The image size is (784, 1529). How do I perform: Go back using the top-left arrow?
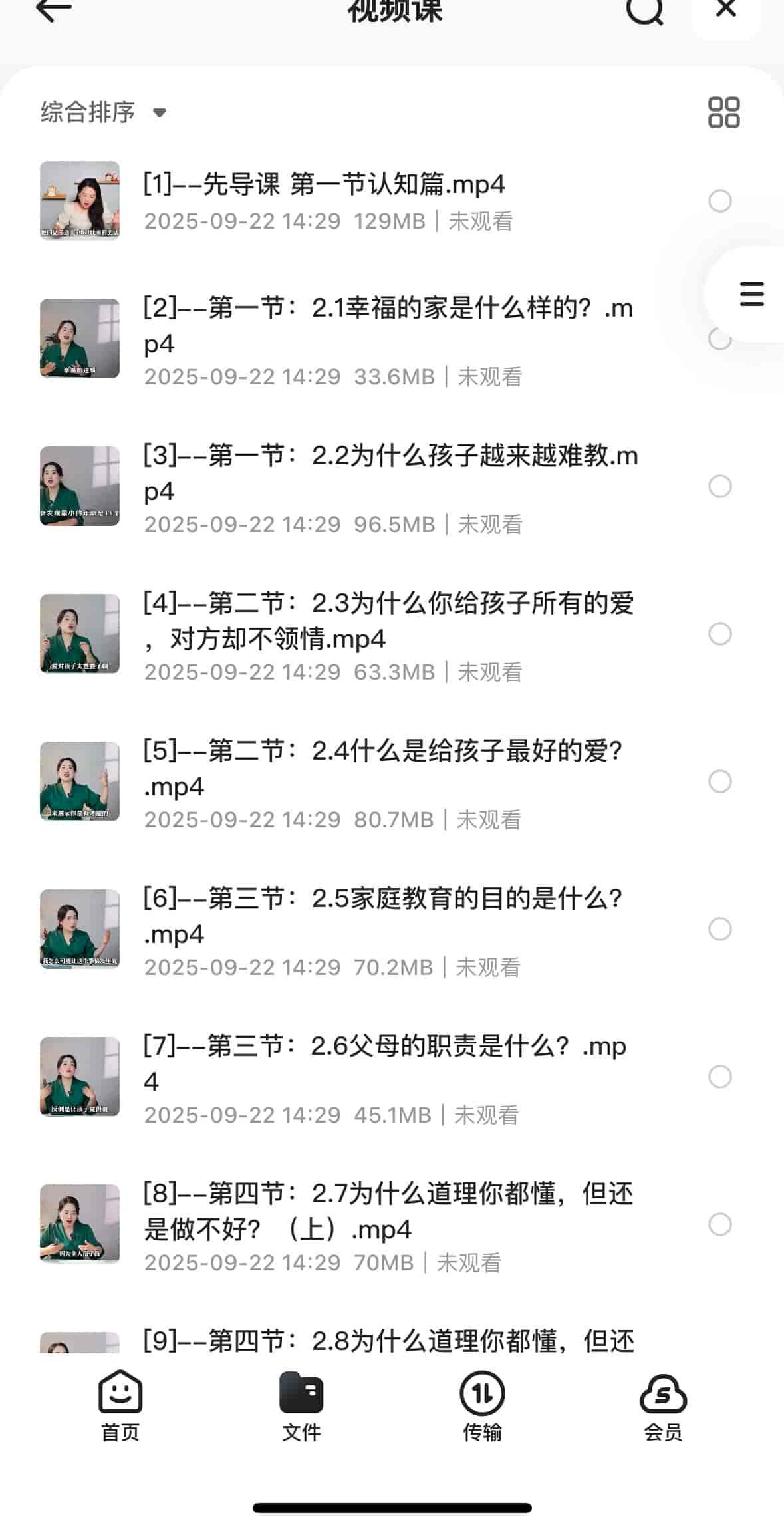click(x=53, y=11)
